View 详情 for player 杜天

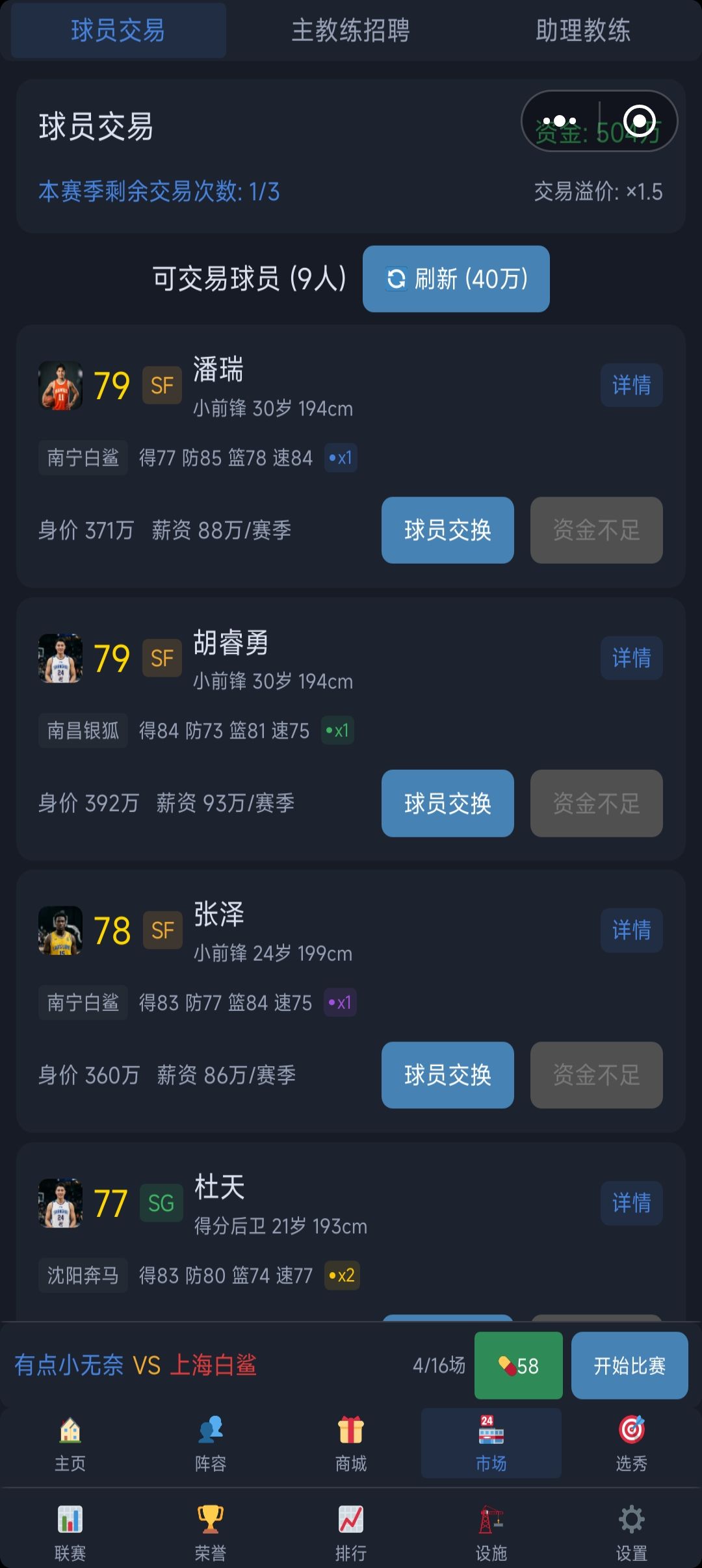[631, 1203]
